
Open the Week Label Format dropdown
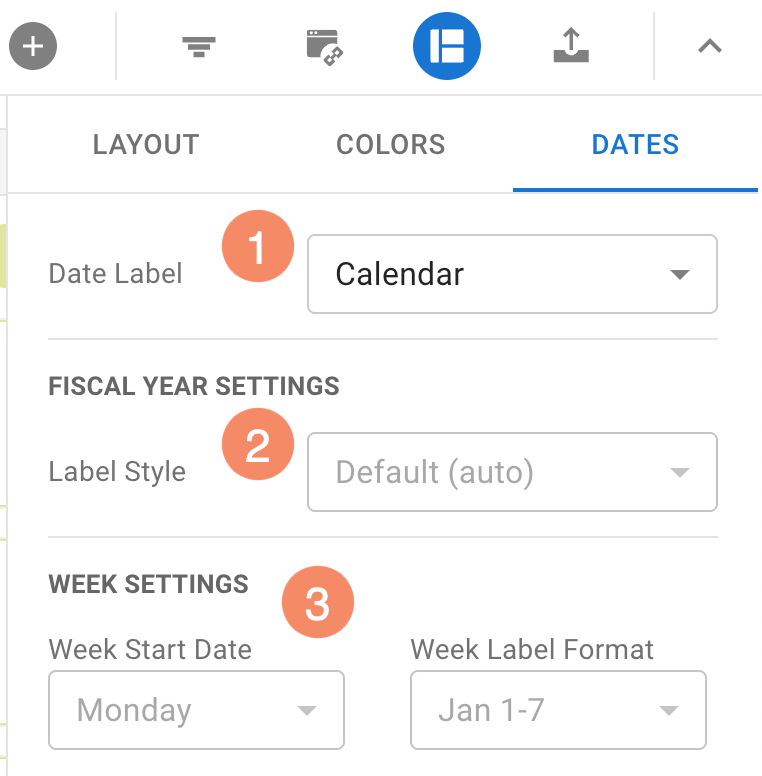(558, 710)
